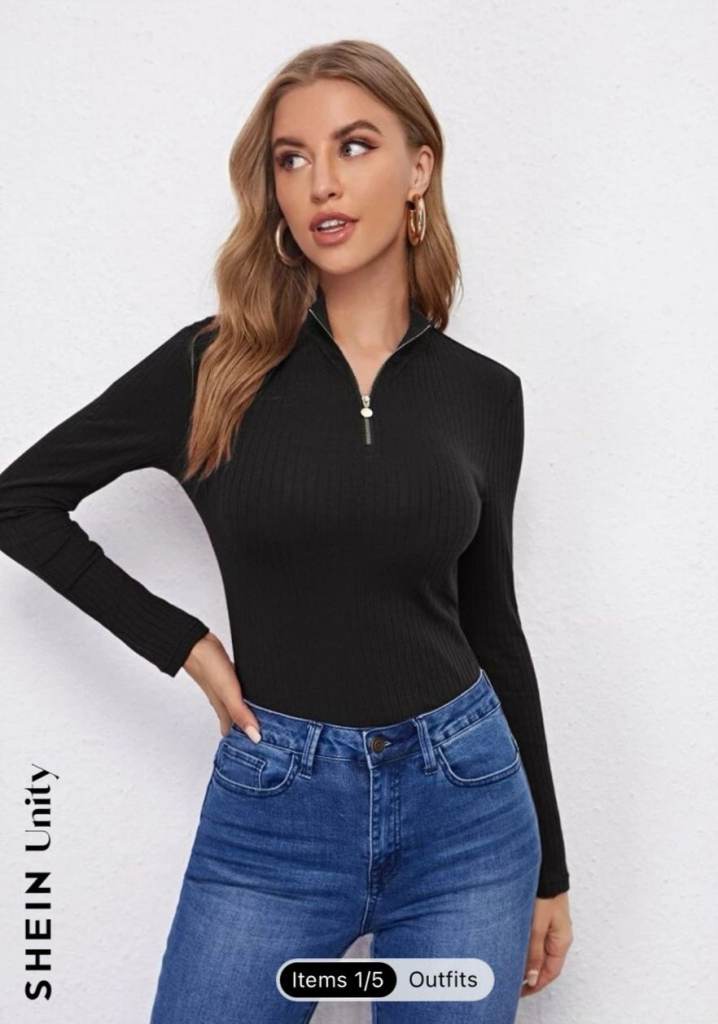The image size is (718, 1024).
Task: Switch to the Outfits view
Action: [443, 980]
